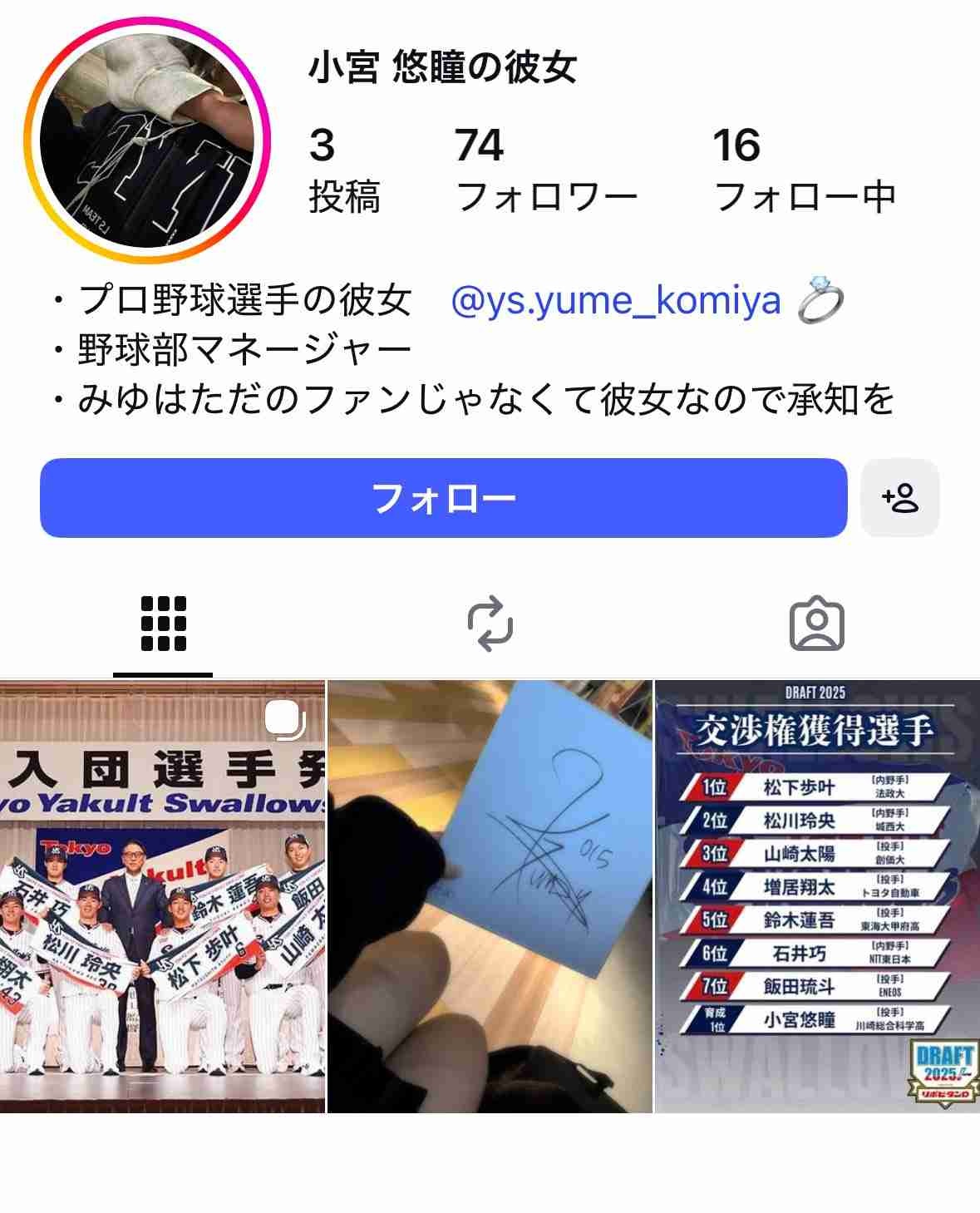
Task: Show suggested accounts with add-person icon
Action: pyautogui.click(x=899, y=498)
